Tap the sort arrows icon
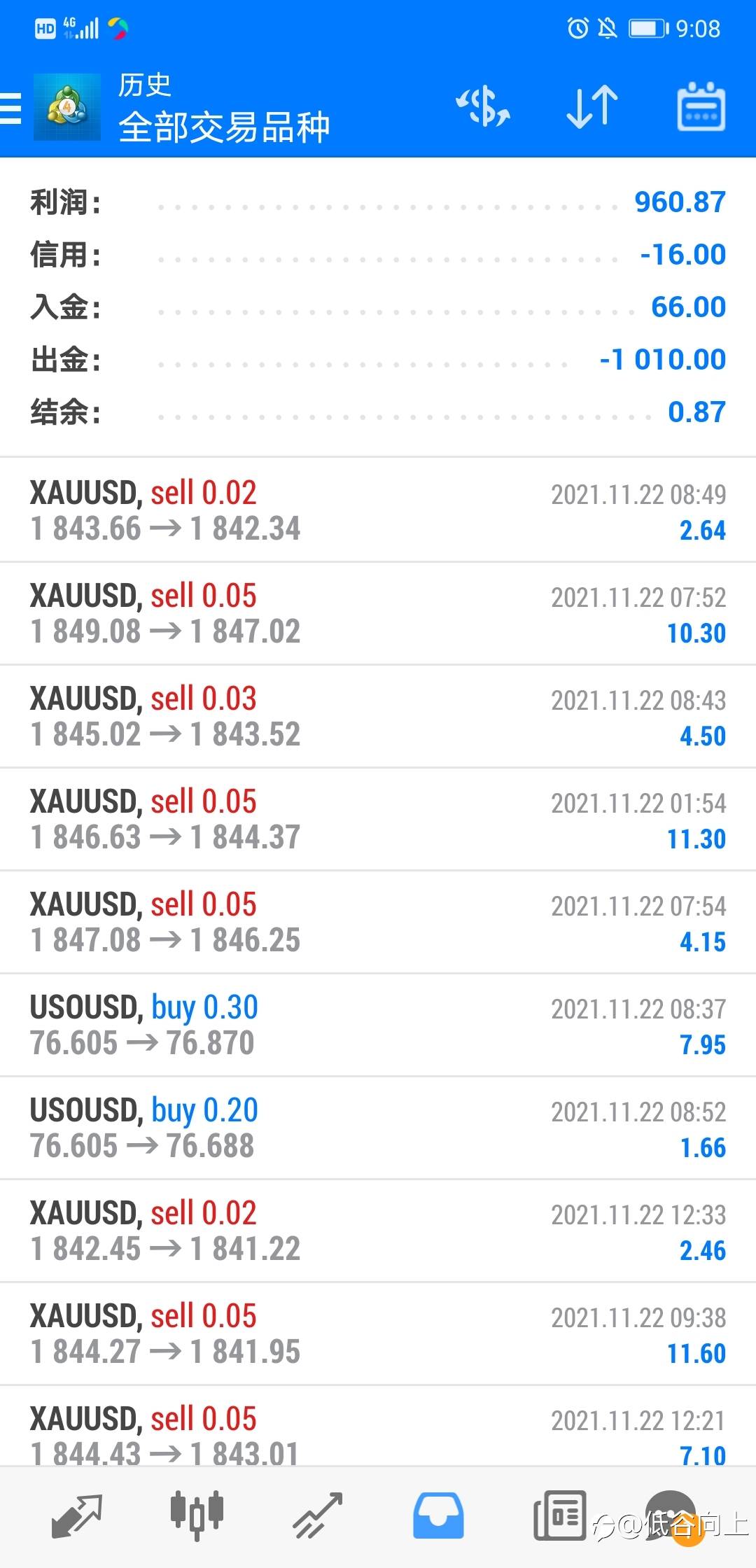 [x=591, y=108]
